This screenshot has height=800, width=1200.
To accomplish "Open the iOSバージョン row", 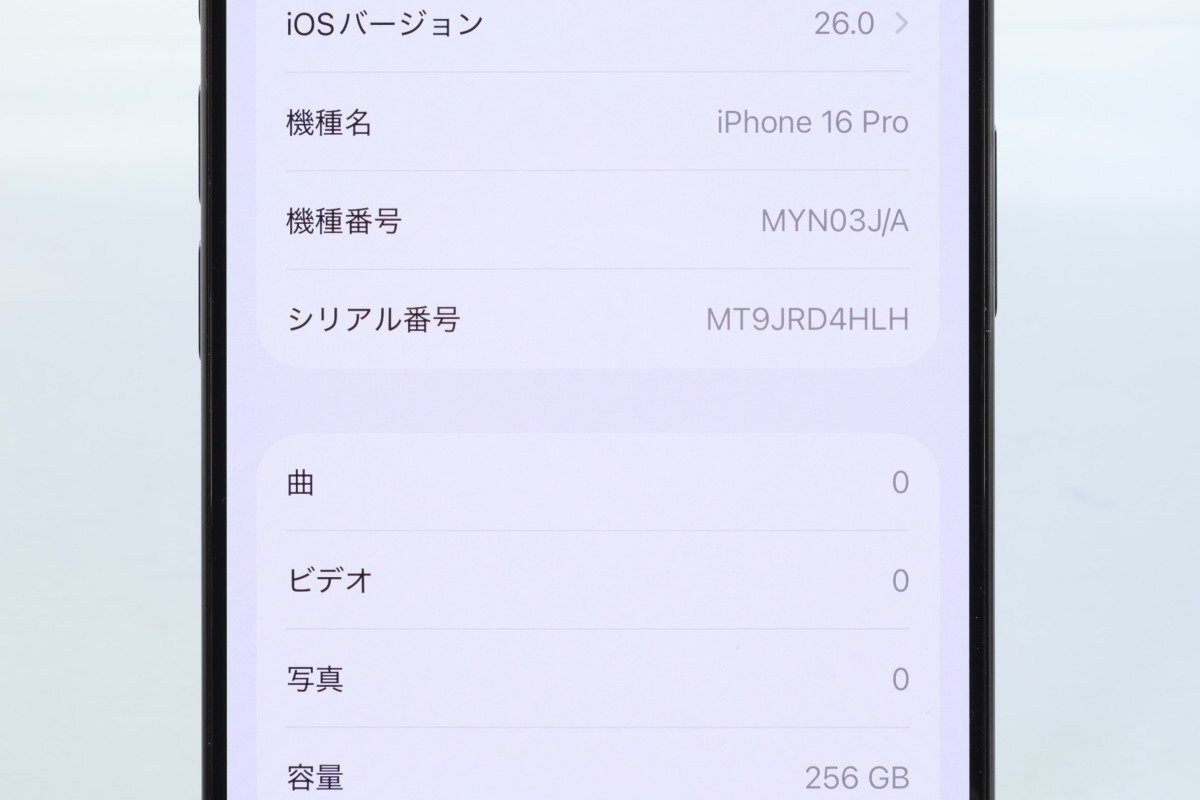I will [x=597, y=30].
